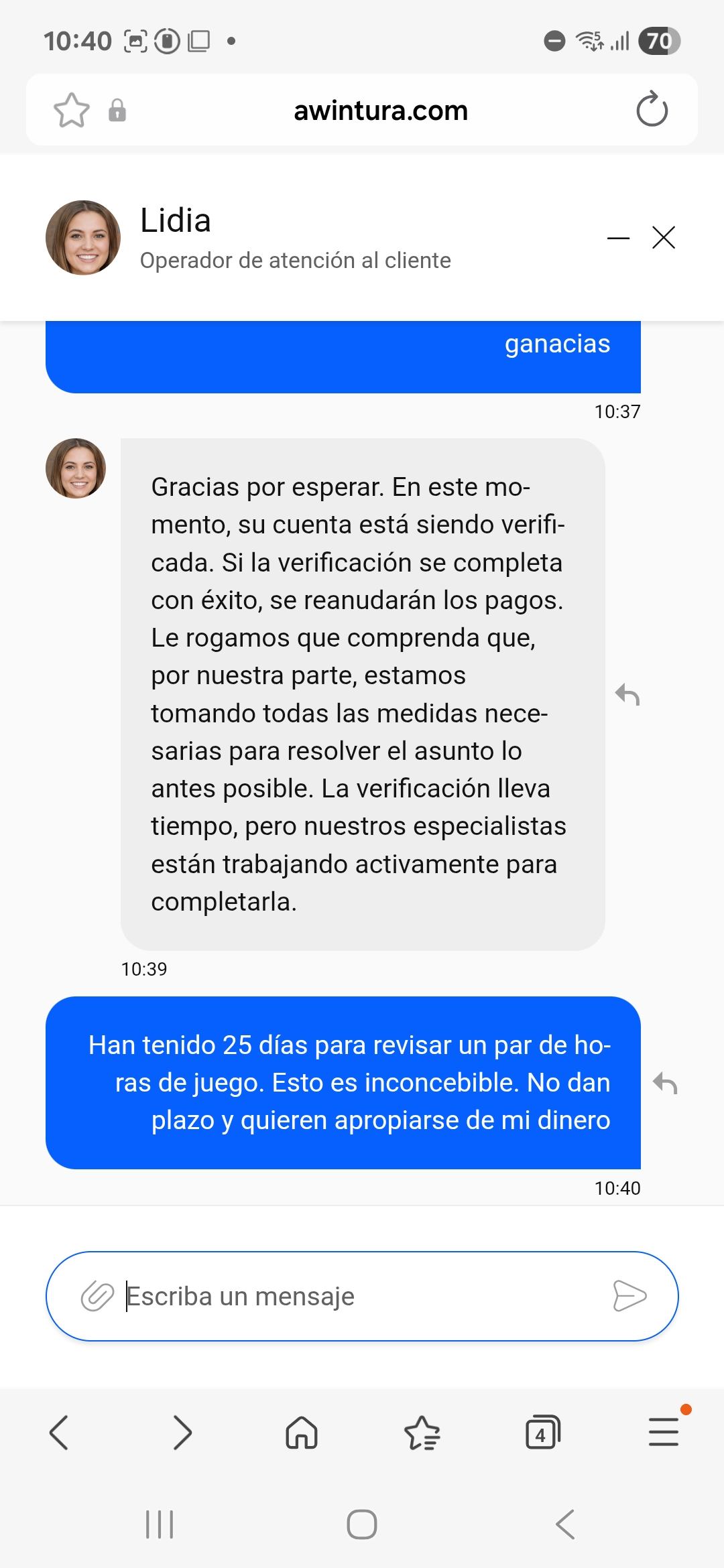Close the customer support chat

point(664,238)
